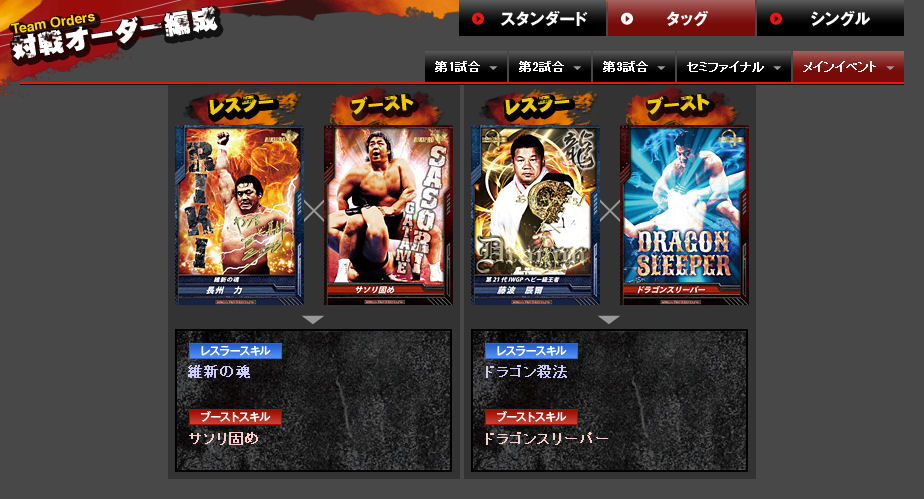924x499 pixels.
Task: Select the タッグ tab
Action: 680,18
